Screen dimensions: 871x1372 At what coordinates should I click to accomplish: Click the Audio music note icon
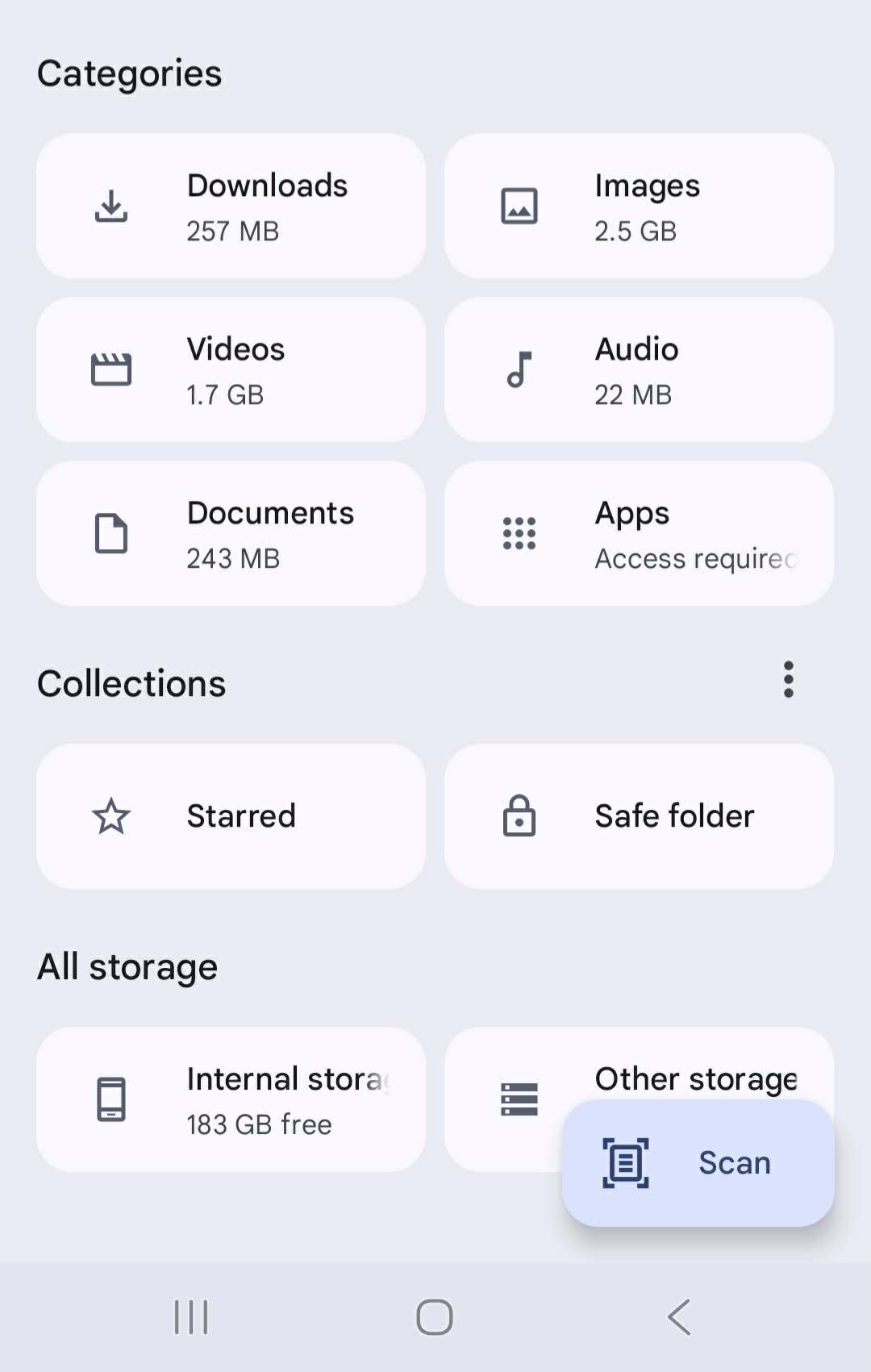pos(519,369)
